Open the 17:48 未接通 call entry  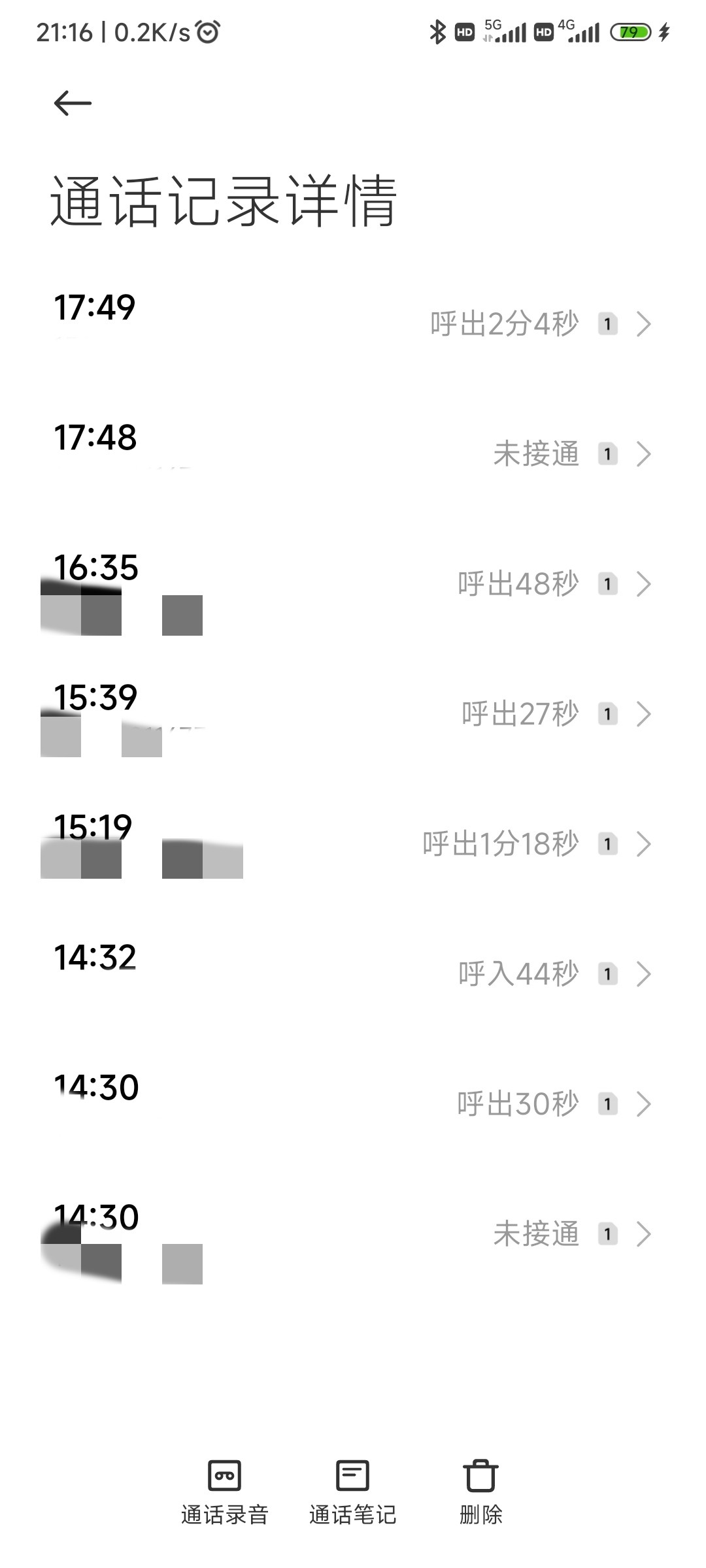click(x=353, y=454)
